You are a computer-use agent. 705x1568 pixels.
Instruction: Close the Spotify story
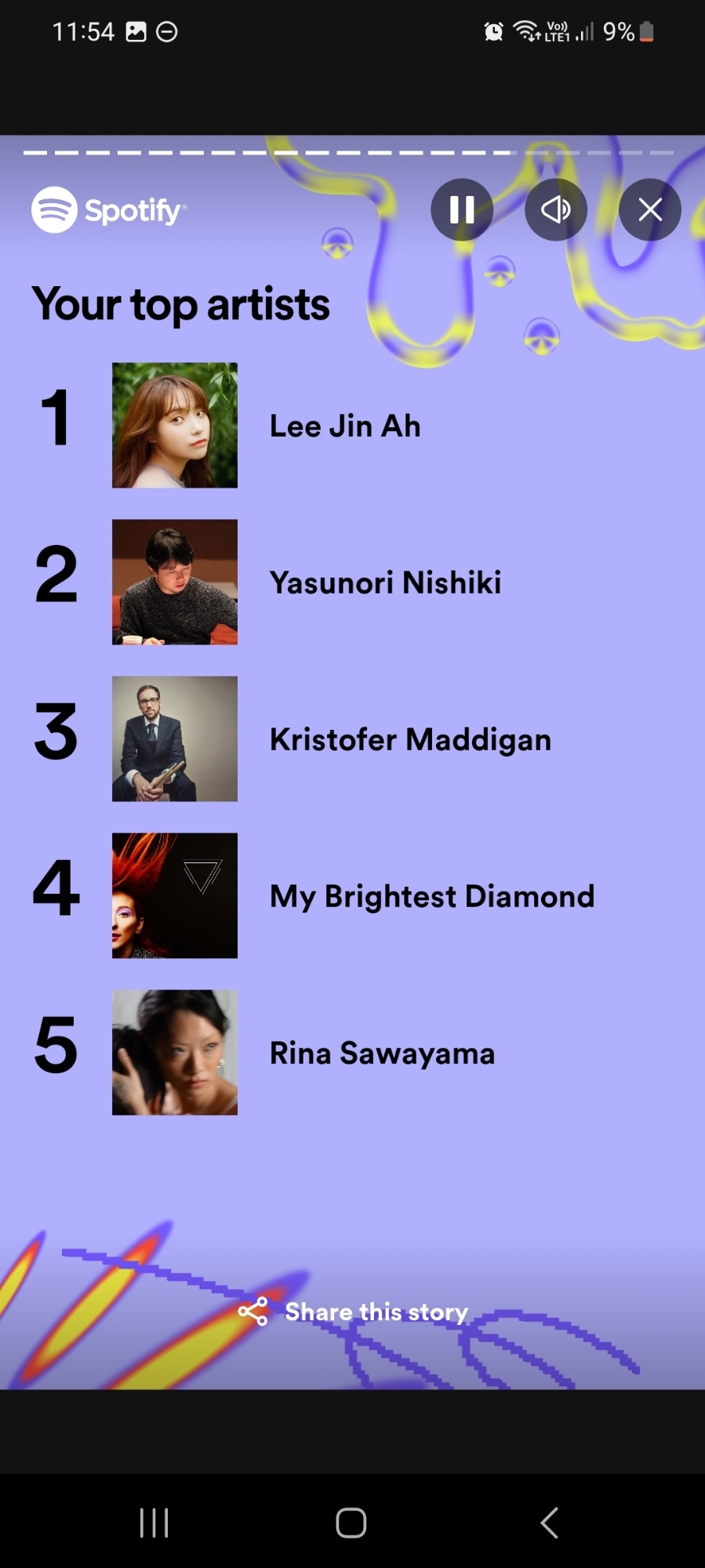(649, 209)
